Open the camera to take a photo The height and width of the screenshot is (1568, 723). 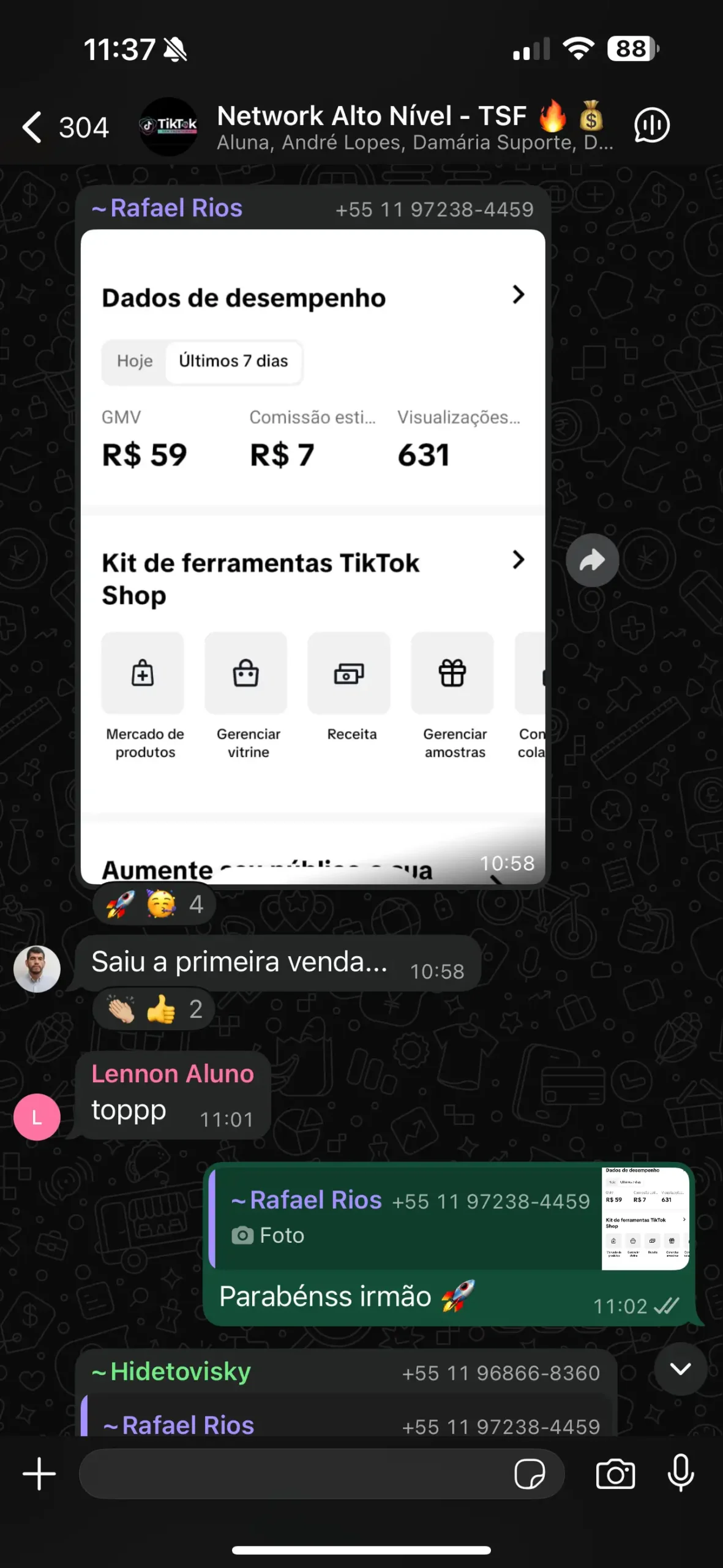pos(615,1474)
